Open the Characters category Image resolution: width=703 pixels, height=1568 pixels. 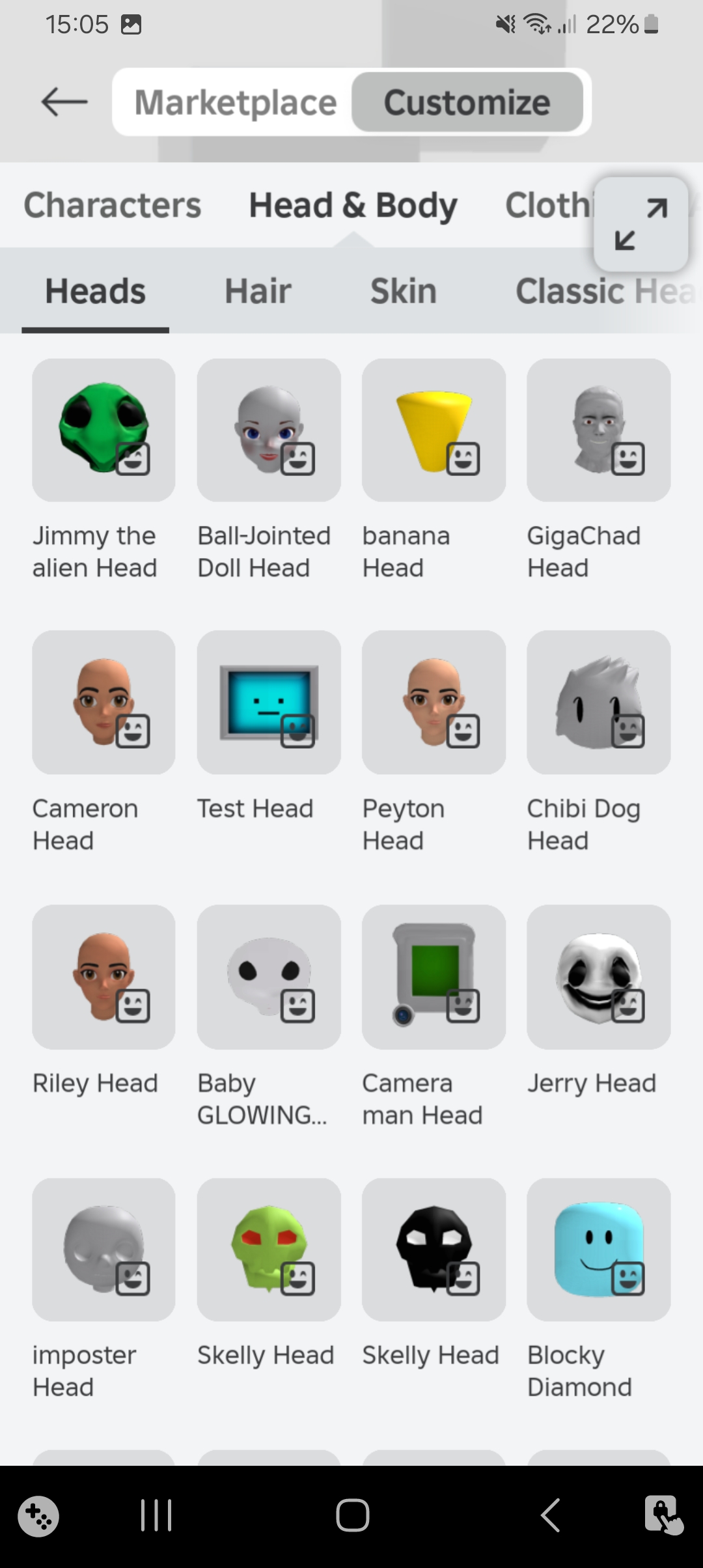(112, 205)
